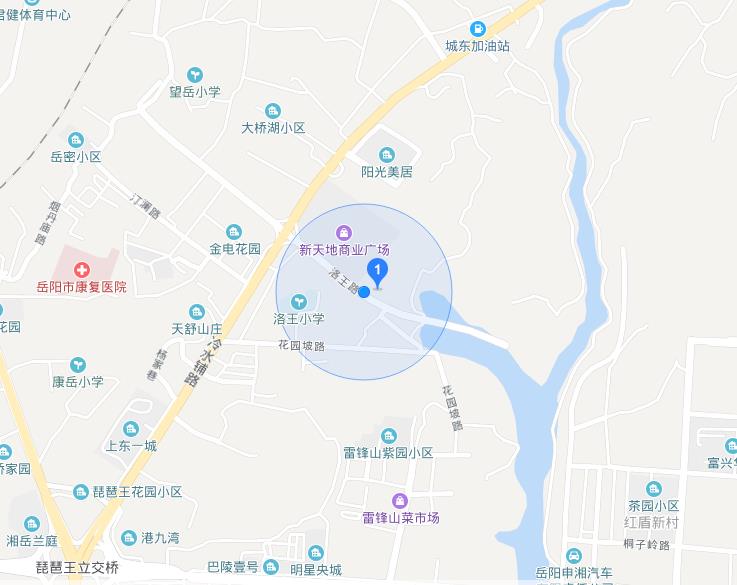
Task: Tap the 望岳小学 school marker
Action: (195, 75)
